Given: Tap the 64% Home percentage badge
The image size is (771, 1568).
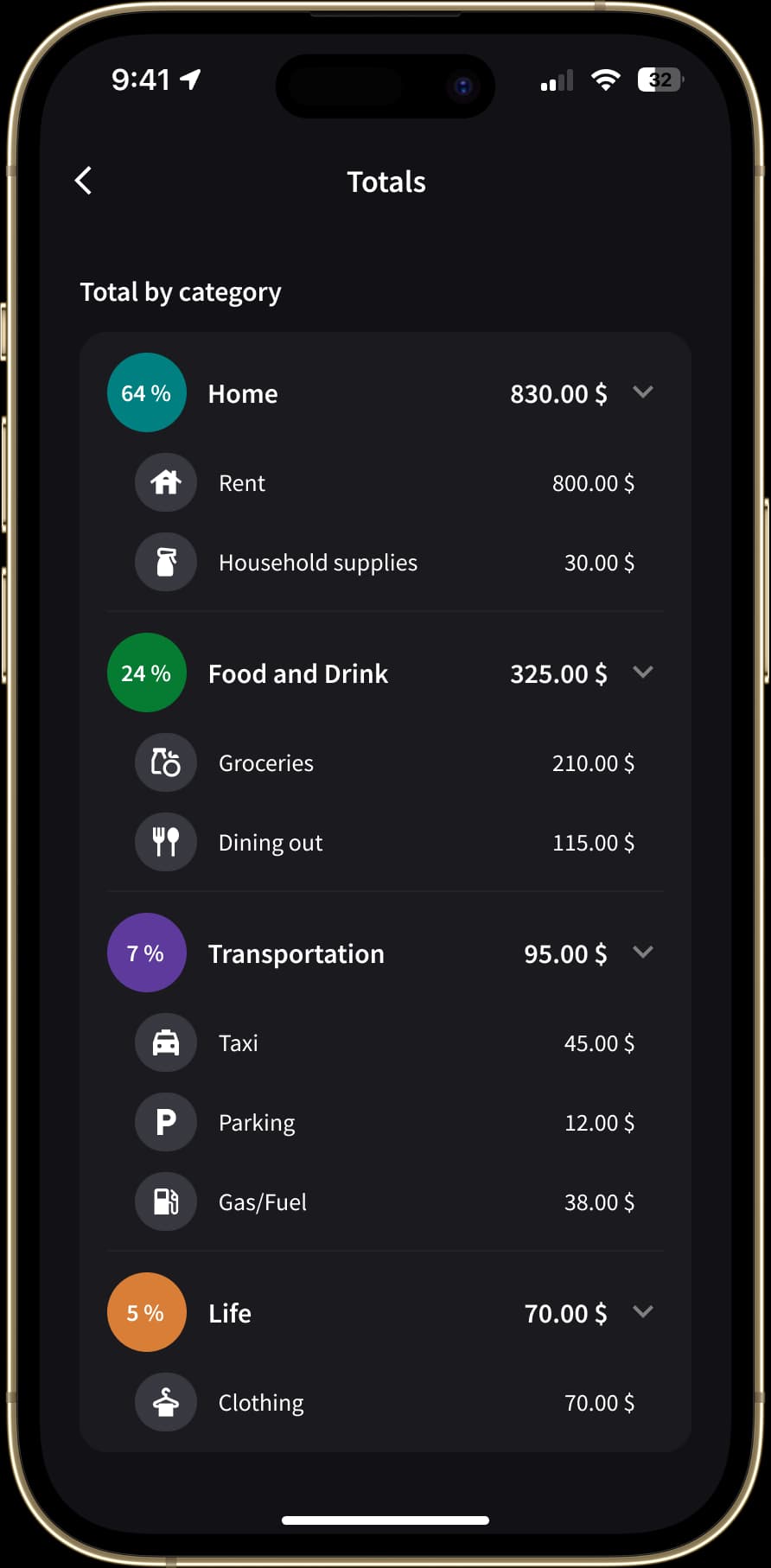Looking at the screenshot, I should click(x=146, y=392).
